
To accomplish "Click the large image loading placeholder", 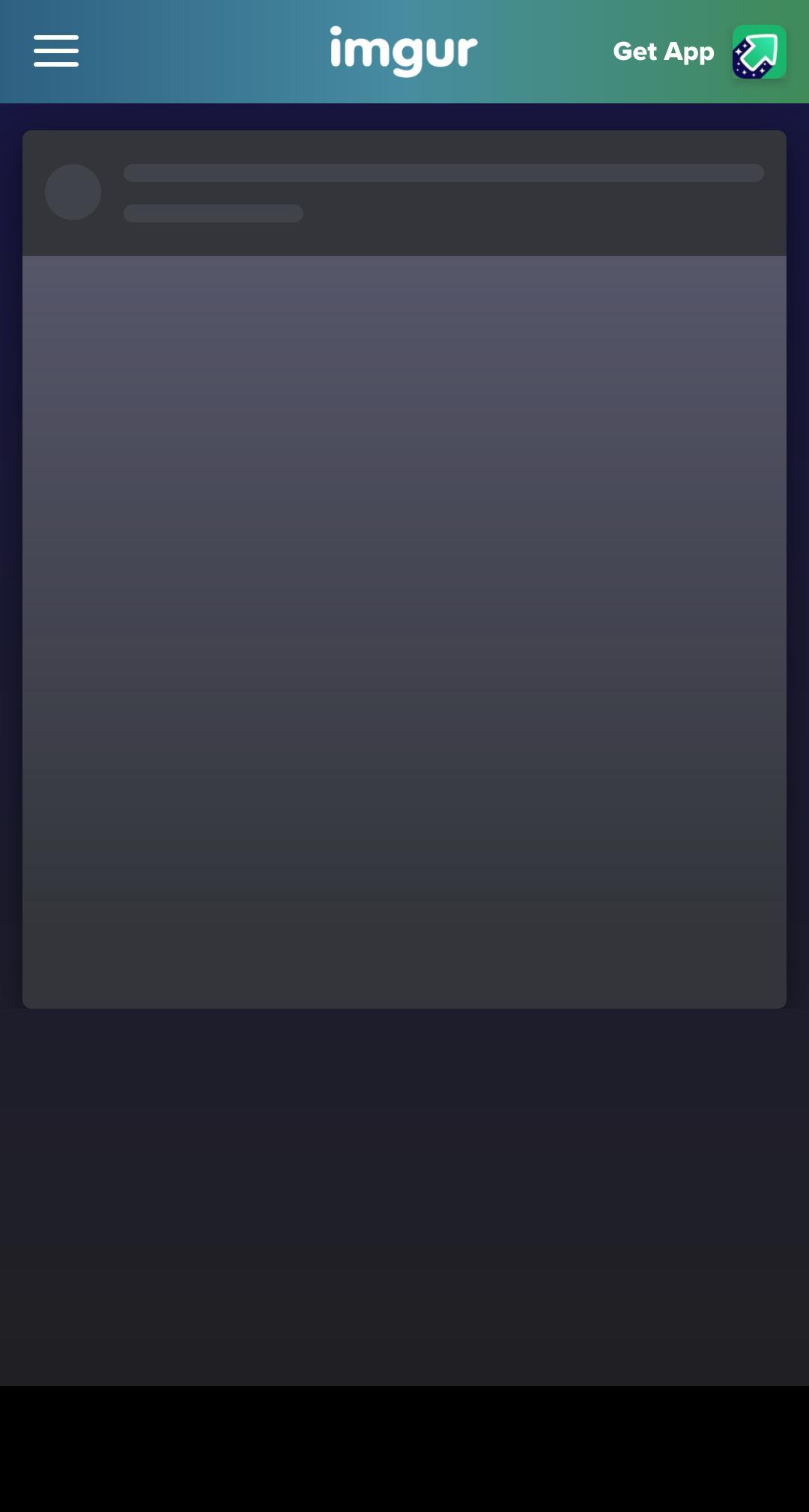I will coord(404,629).
